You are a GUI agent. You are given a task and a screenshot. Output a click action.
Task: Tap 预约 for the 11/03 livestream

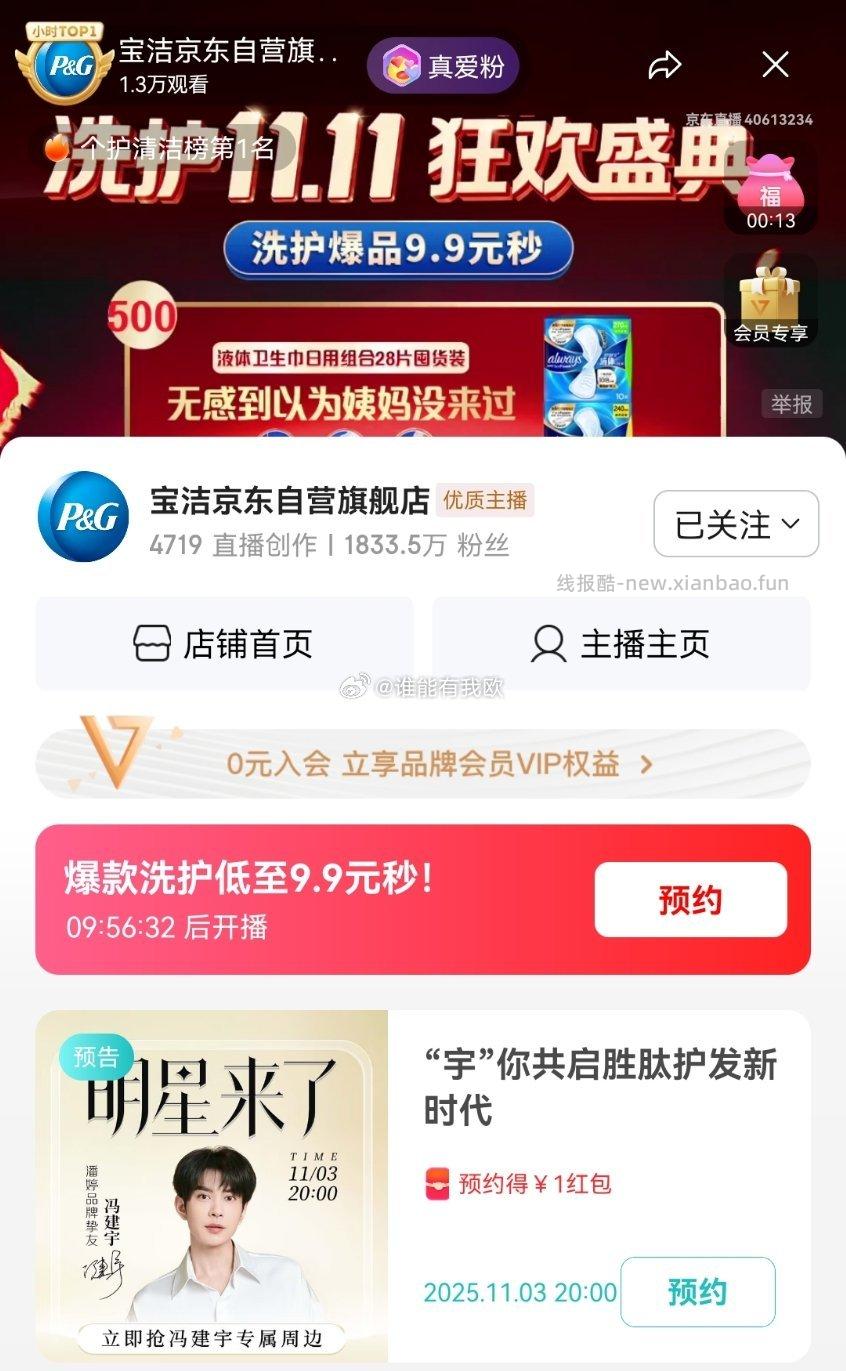697,1292
